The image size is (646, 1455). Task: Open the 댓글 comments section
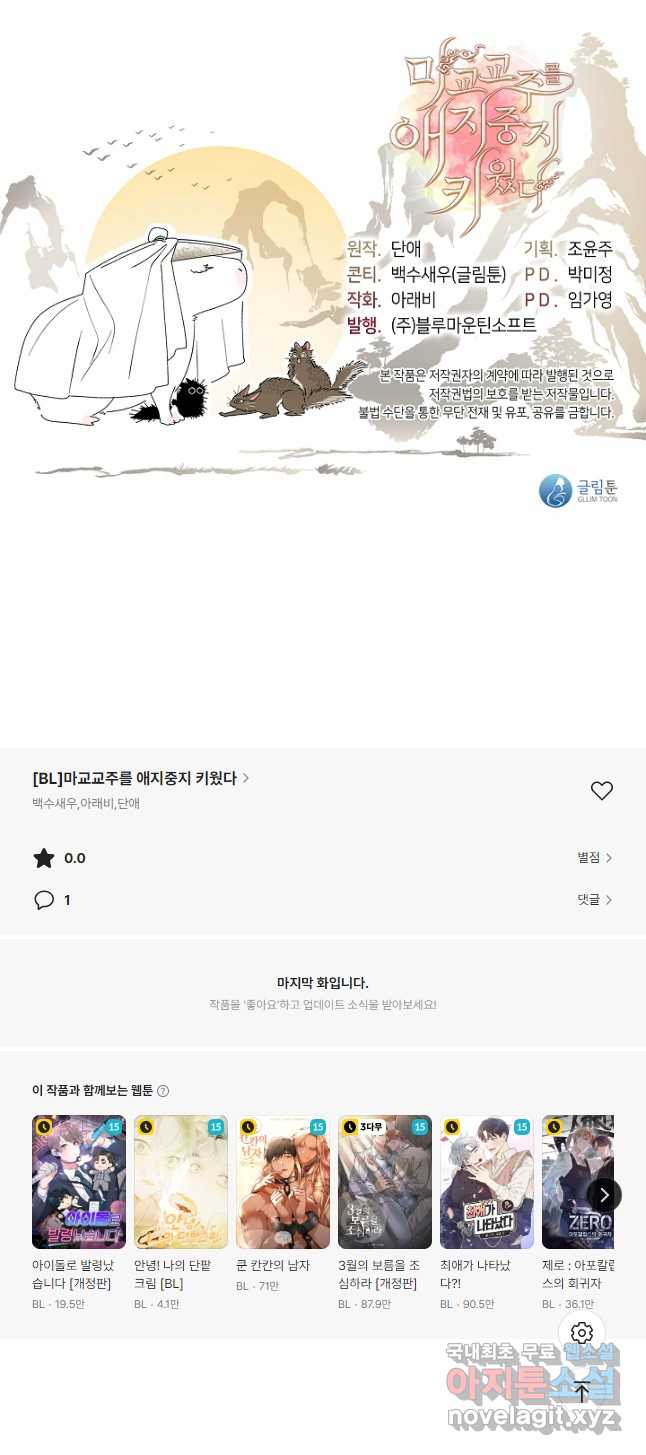click(594, 900)
